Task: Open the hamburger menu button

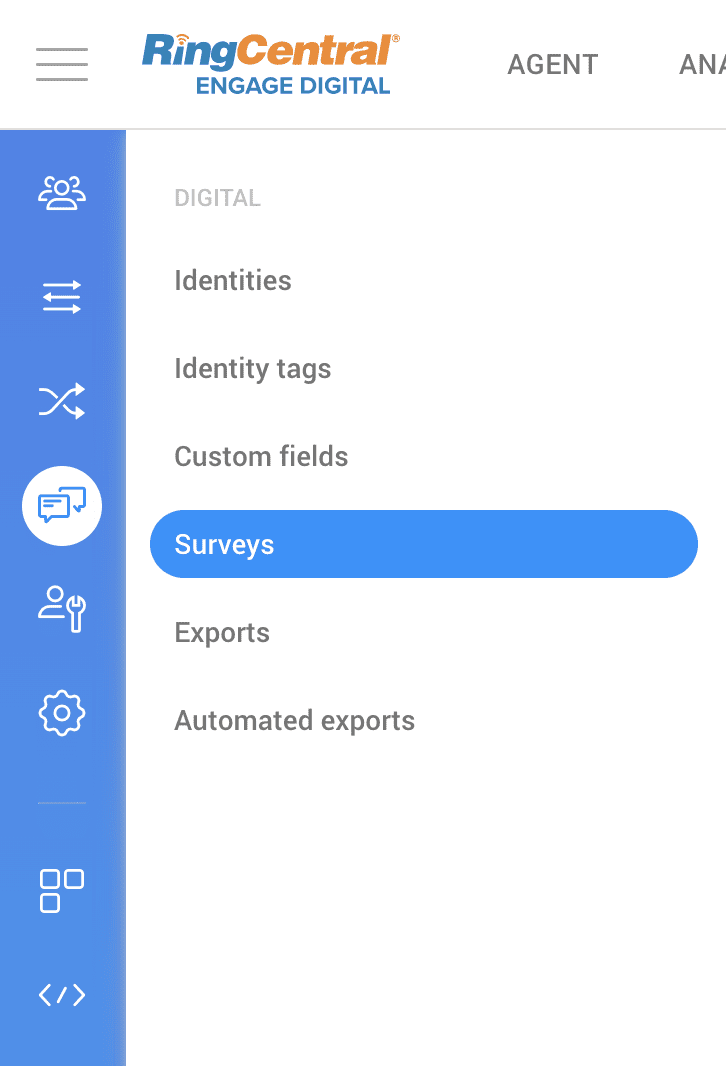Action: (x=62, y=64)
